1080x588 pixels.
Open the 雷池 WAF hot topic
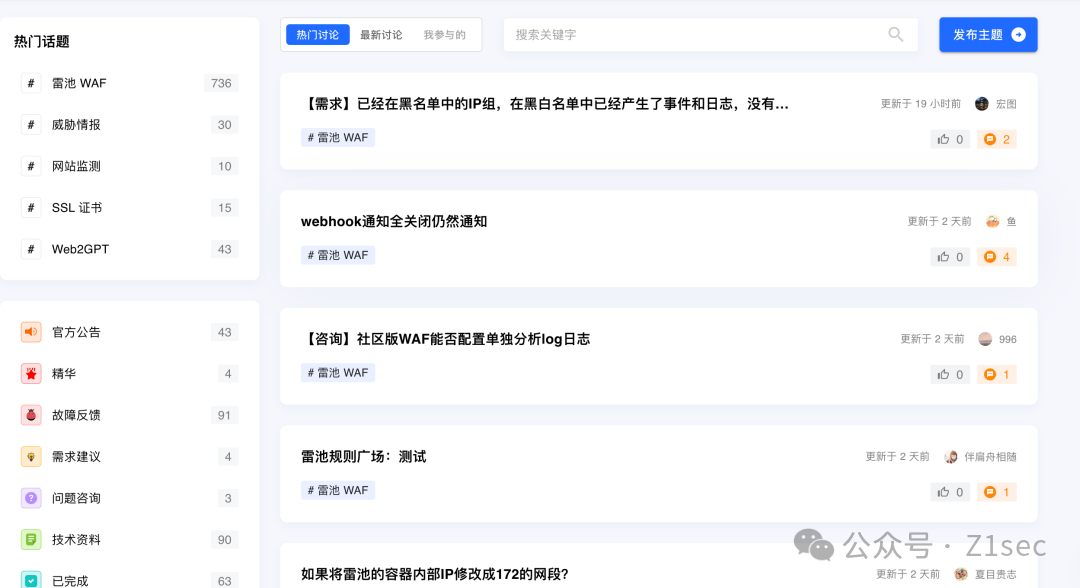(79, 83)
